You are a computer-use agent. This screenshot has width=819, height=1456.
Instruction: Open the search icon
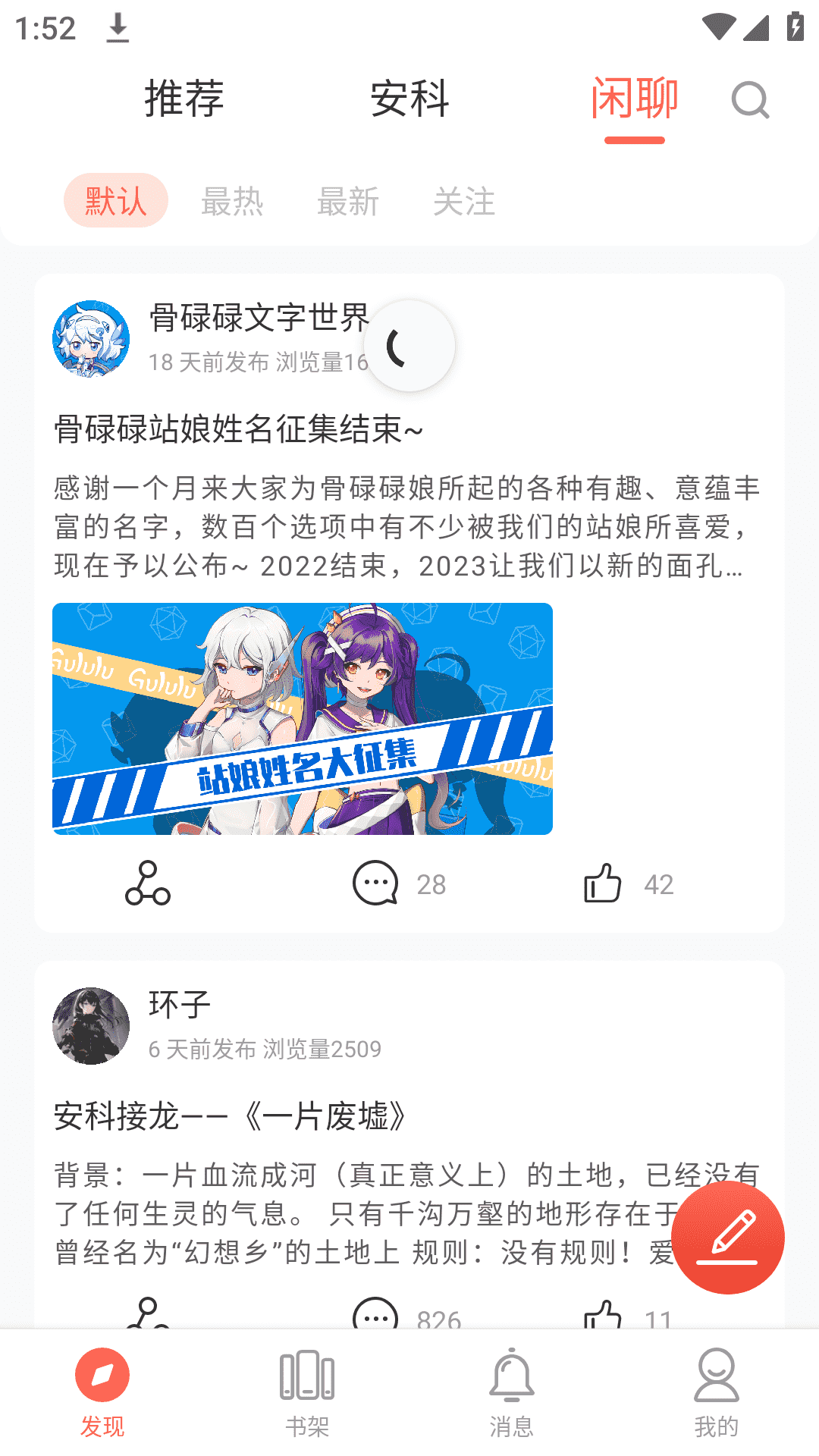[750, 100]
